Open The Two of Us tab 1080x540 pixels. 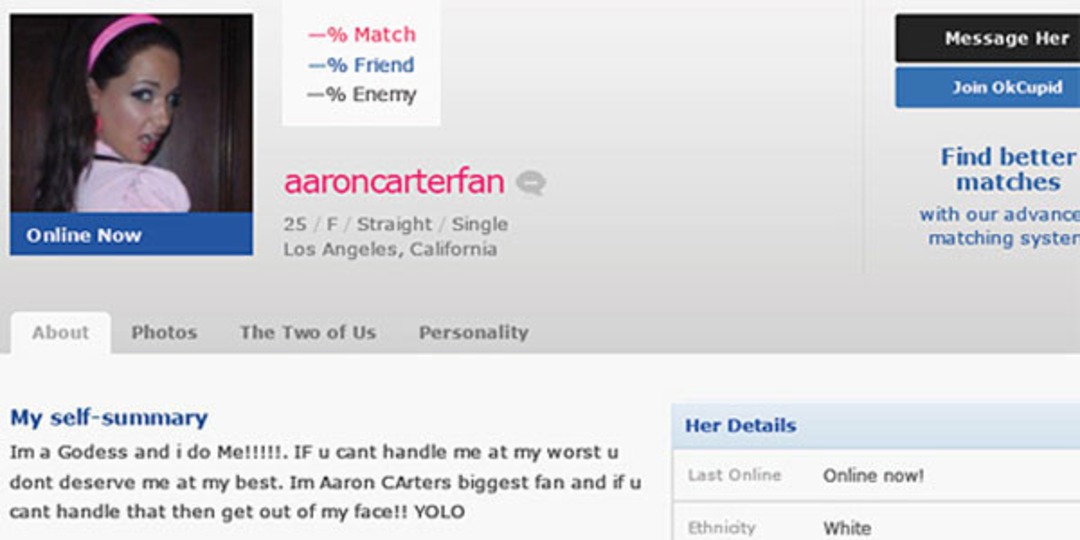tap(308, 333)
